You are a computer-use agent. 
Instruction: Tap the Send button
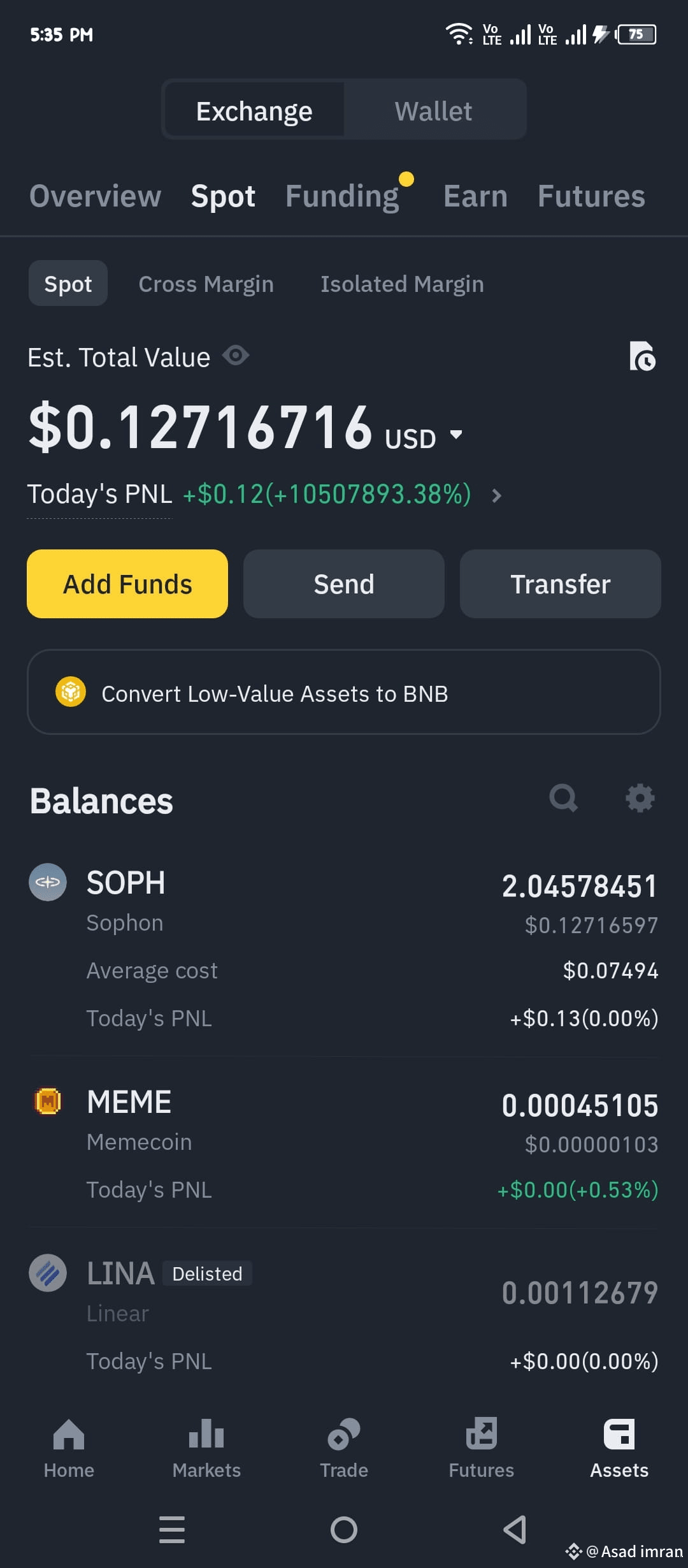(344, 584)
